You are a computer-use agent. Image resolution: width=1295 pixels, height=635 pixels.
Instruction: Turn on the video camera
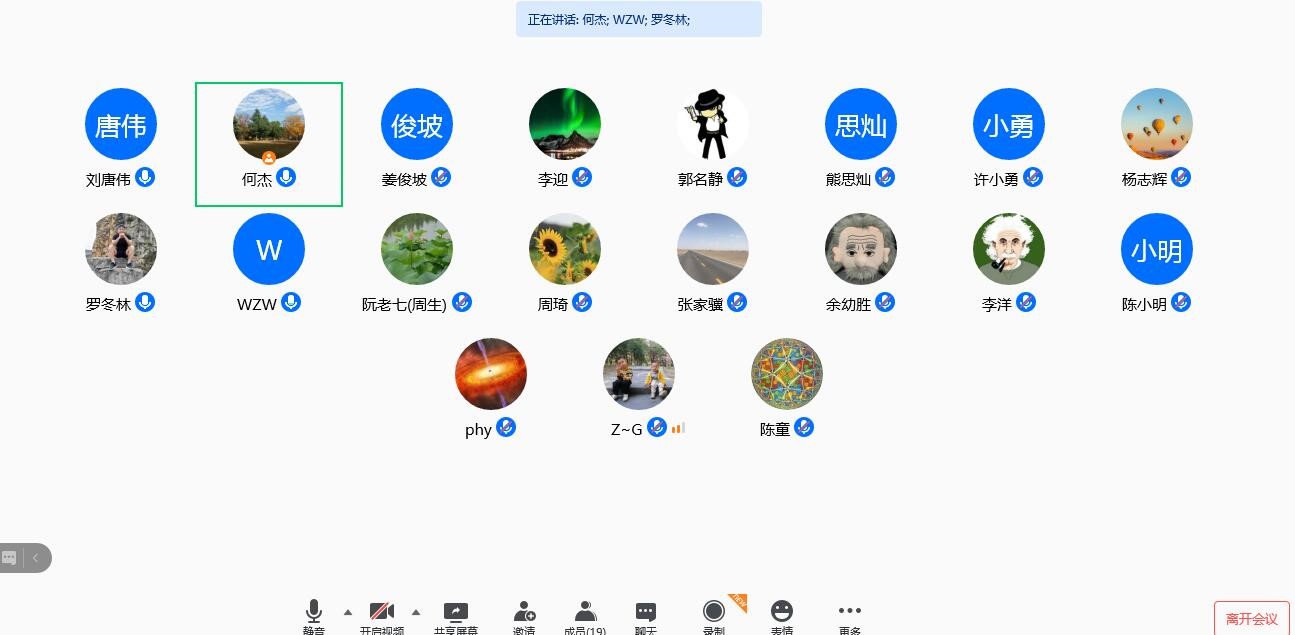382,613
